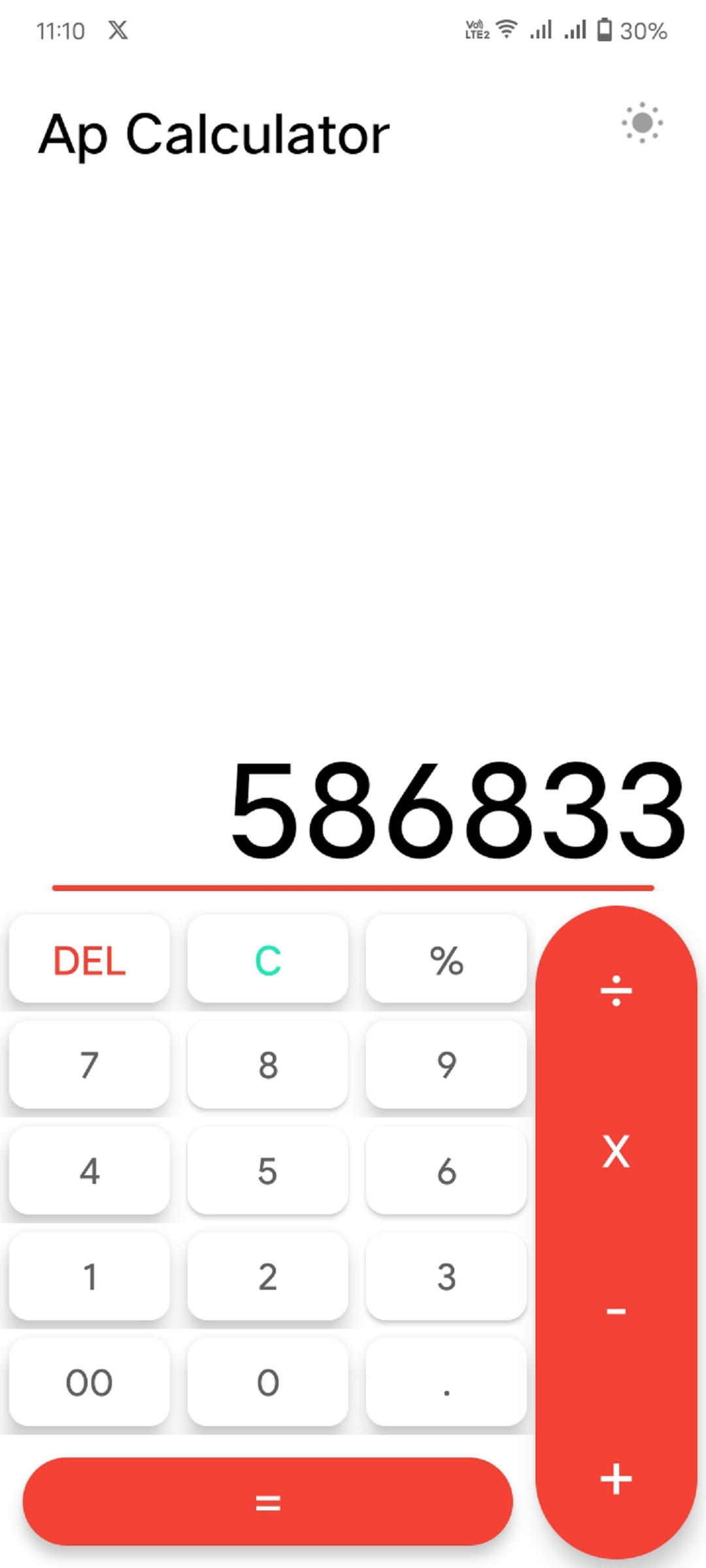706x1568 pixels.
Task: Select the multiply X operator
Action: [x=616, y=1151]
